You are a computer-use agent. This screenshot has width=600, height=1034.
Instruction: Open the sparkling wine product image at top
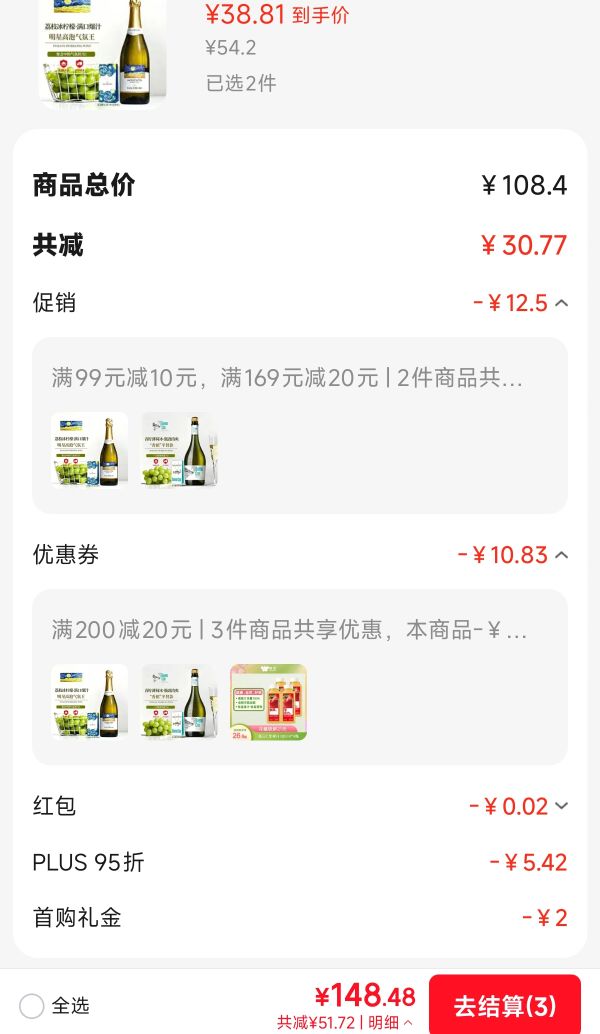coord(103,53)
